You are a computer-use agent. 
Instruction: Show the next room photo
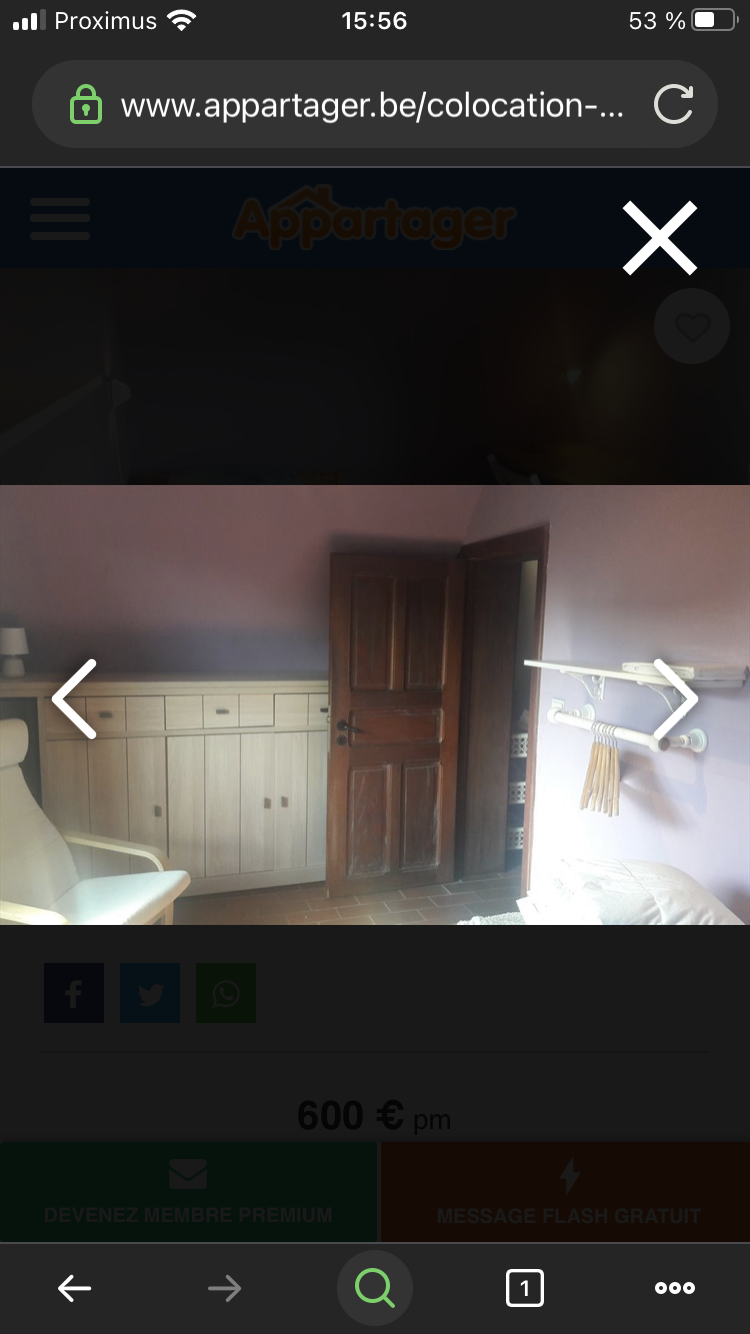[x=675, y=699]
